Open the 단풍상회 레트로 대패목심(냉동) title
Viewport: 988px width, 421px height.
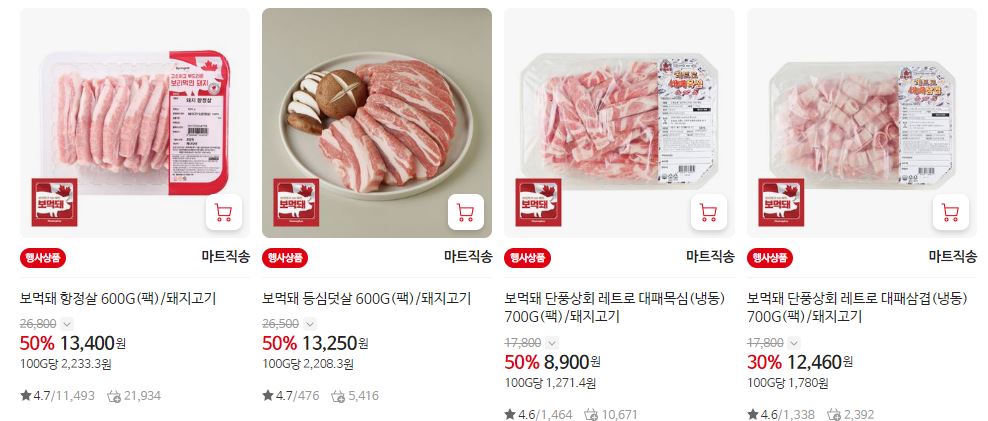coord(615,308)
